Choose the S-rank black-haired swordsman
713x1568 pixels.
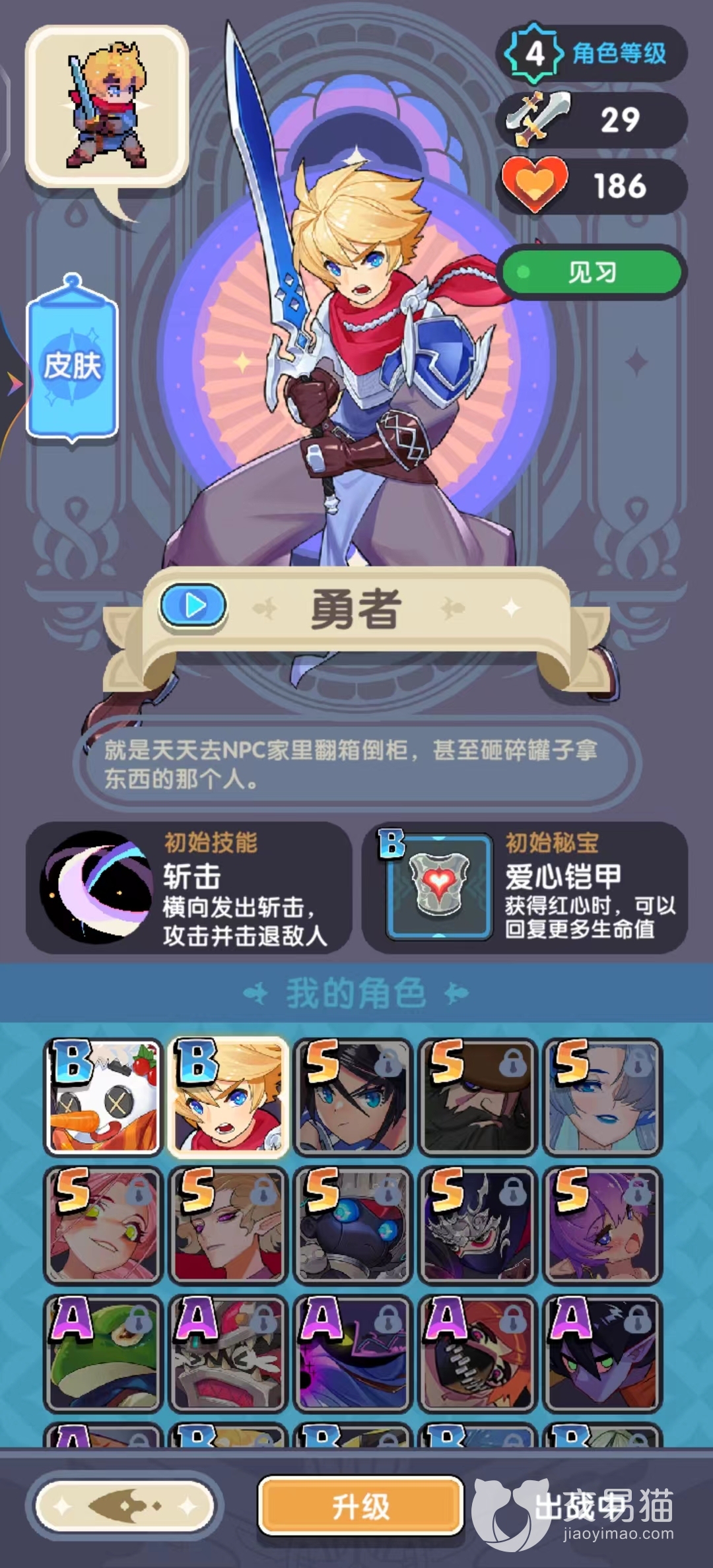[x=353, y=1097]
